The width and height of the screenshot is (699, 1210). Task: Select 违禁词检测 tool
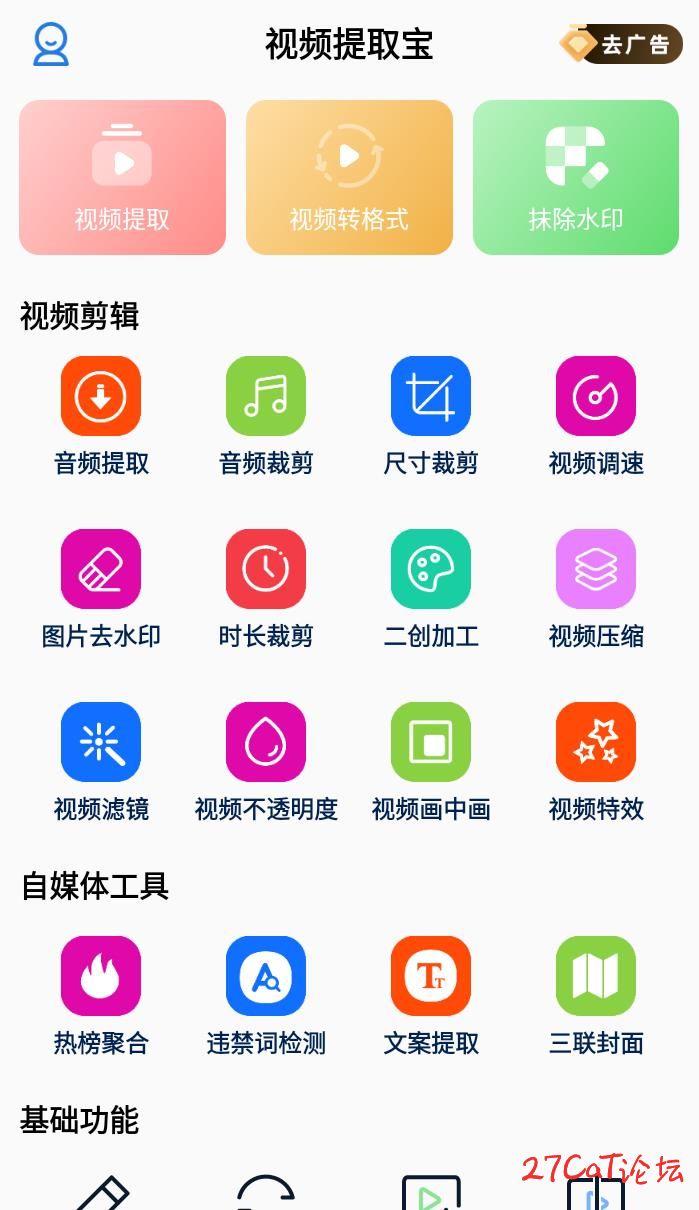[x=266, y=977]
